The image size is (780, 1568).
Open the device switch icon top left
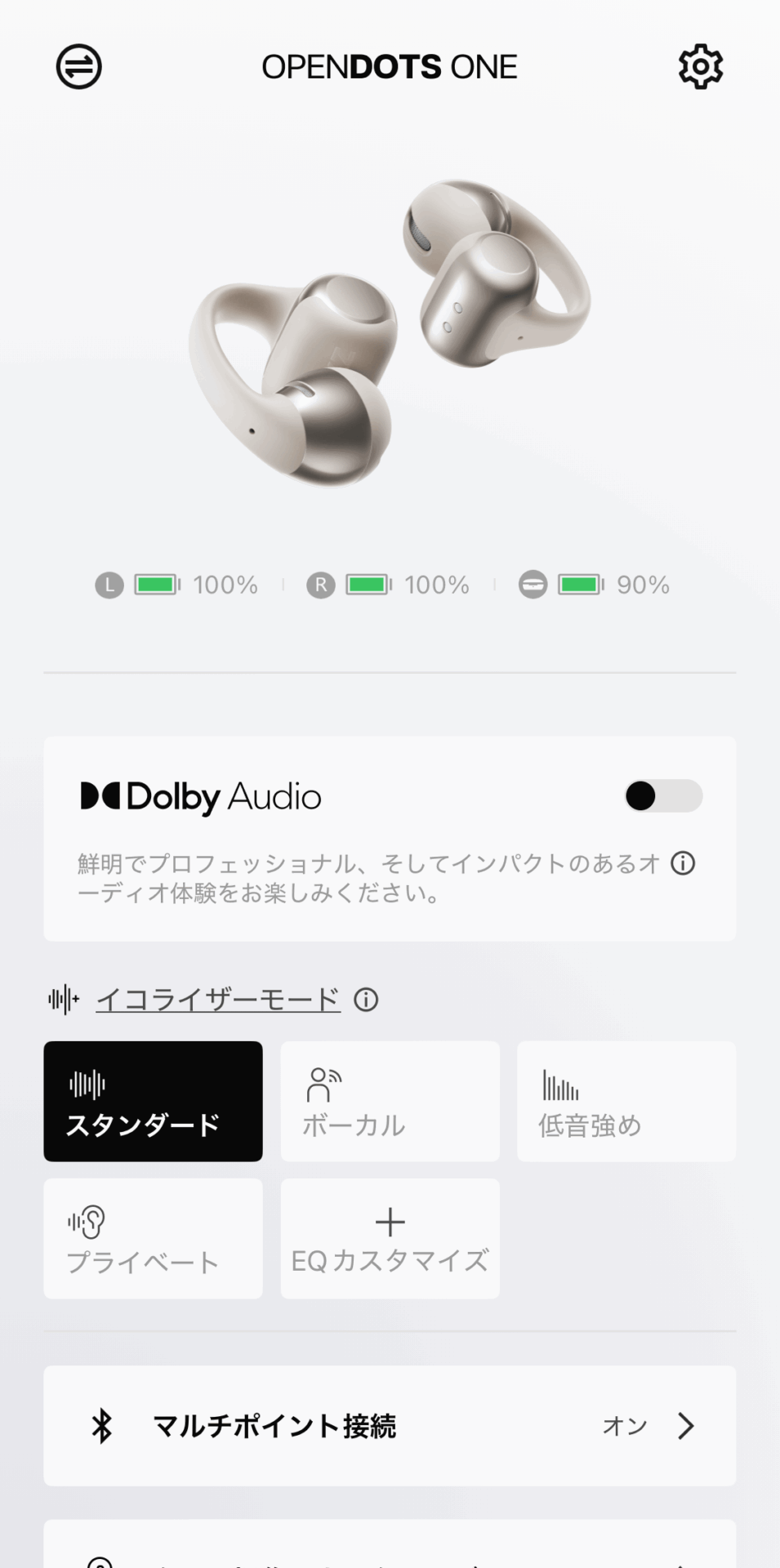[x=79, y=67]
